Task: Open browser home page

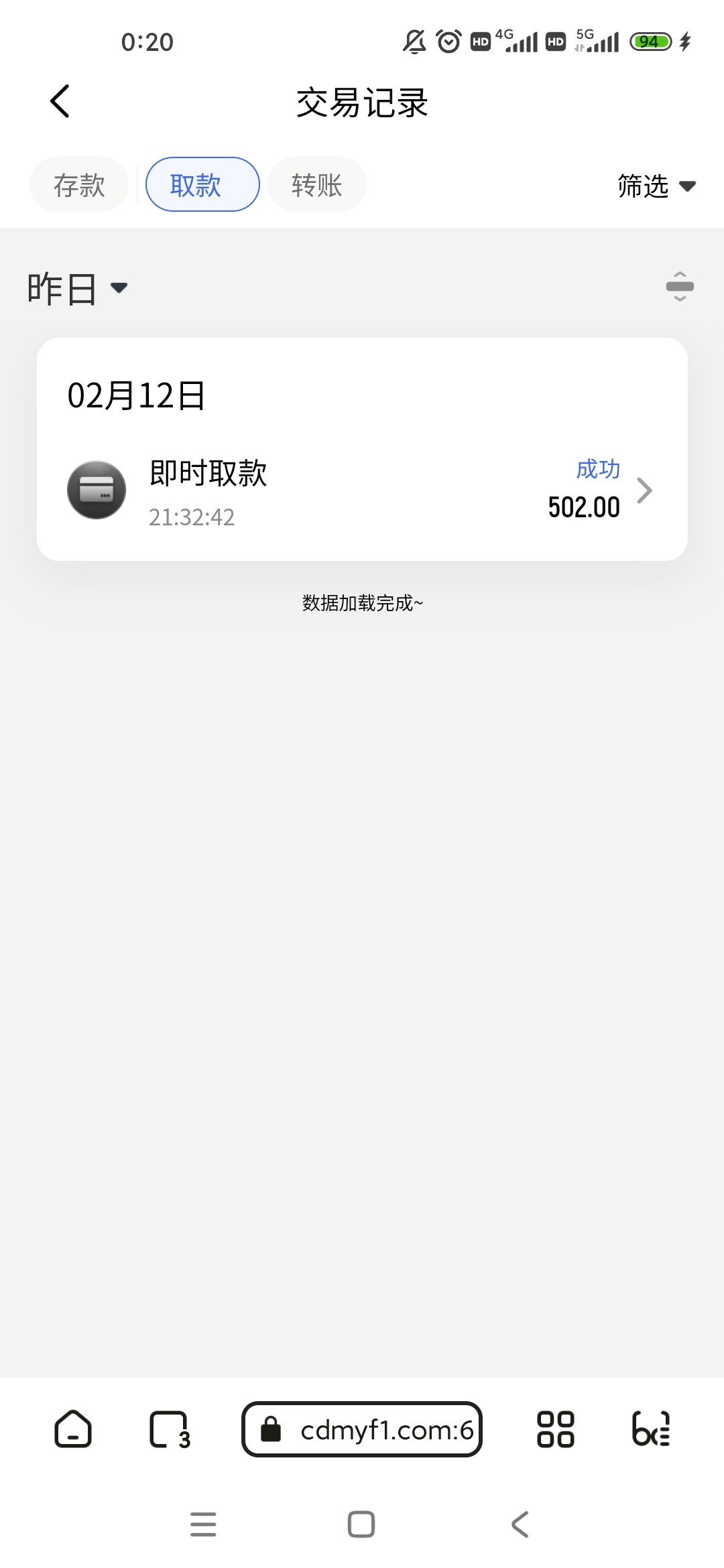Action: [x=73, y=1429]
